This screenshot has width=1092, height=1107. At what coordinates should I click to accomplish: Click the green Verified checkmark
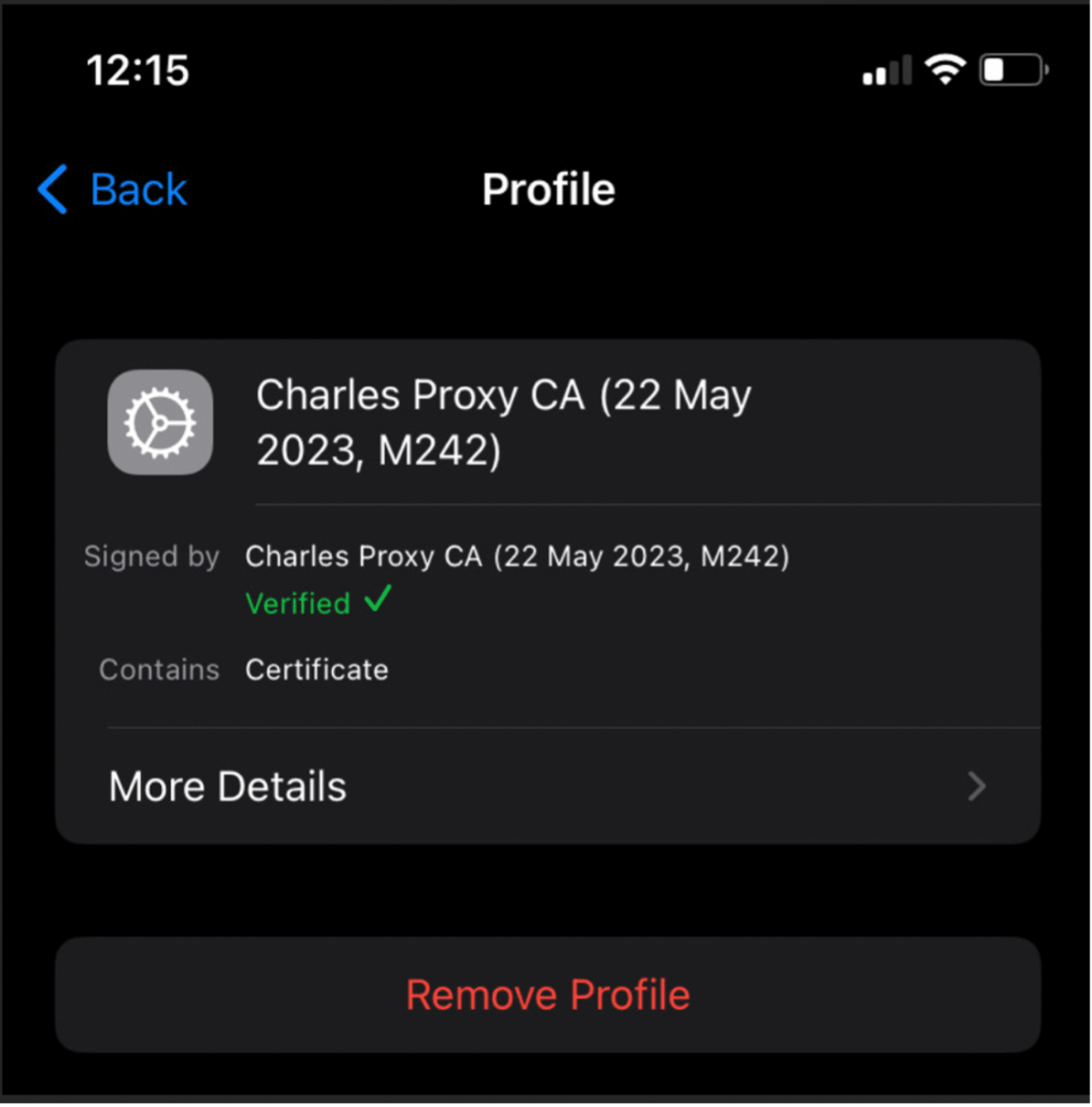click(378, 600)
